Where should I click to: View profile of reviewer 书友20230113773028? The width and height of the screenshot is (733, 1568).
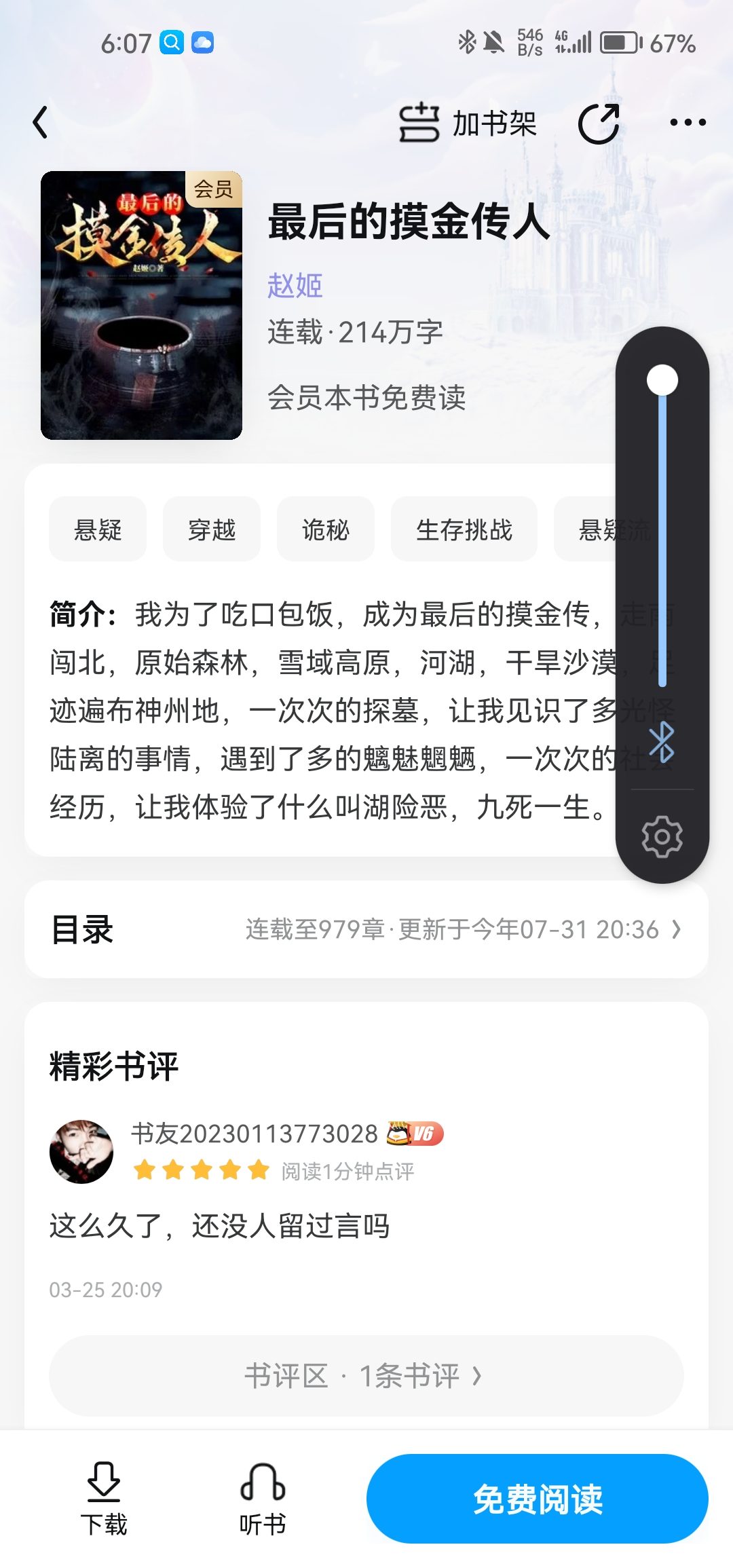click(81, 1151)
